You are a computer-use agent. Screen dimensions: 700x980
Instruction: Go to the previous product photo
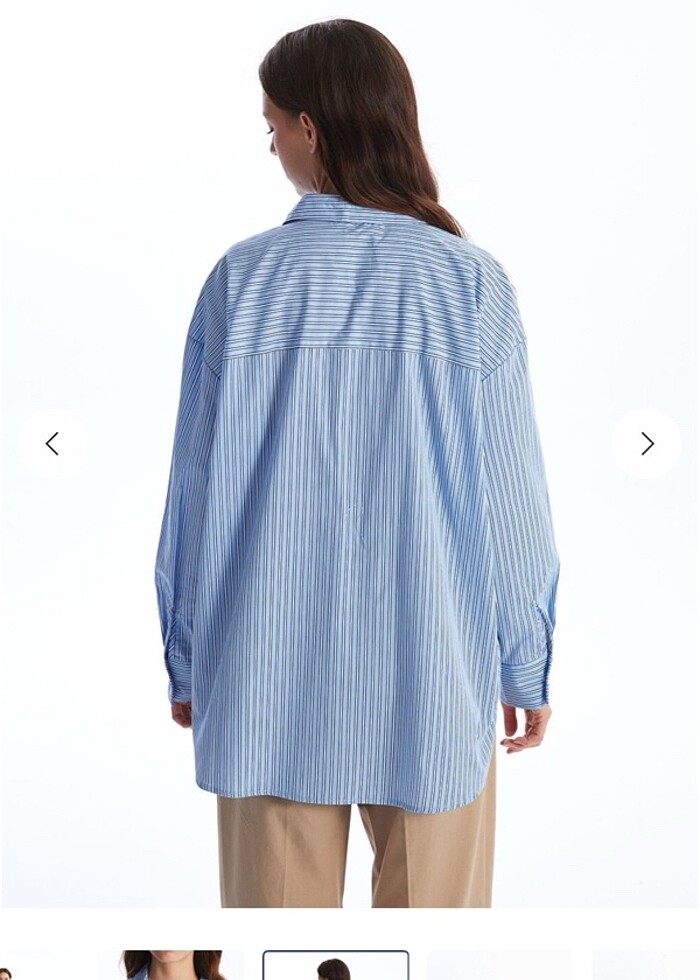[53, 444]
